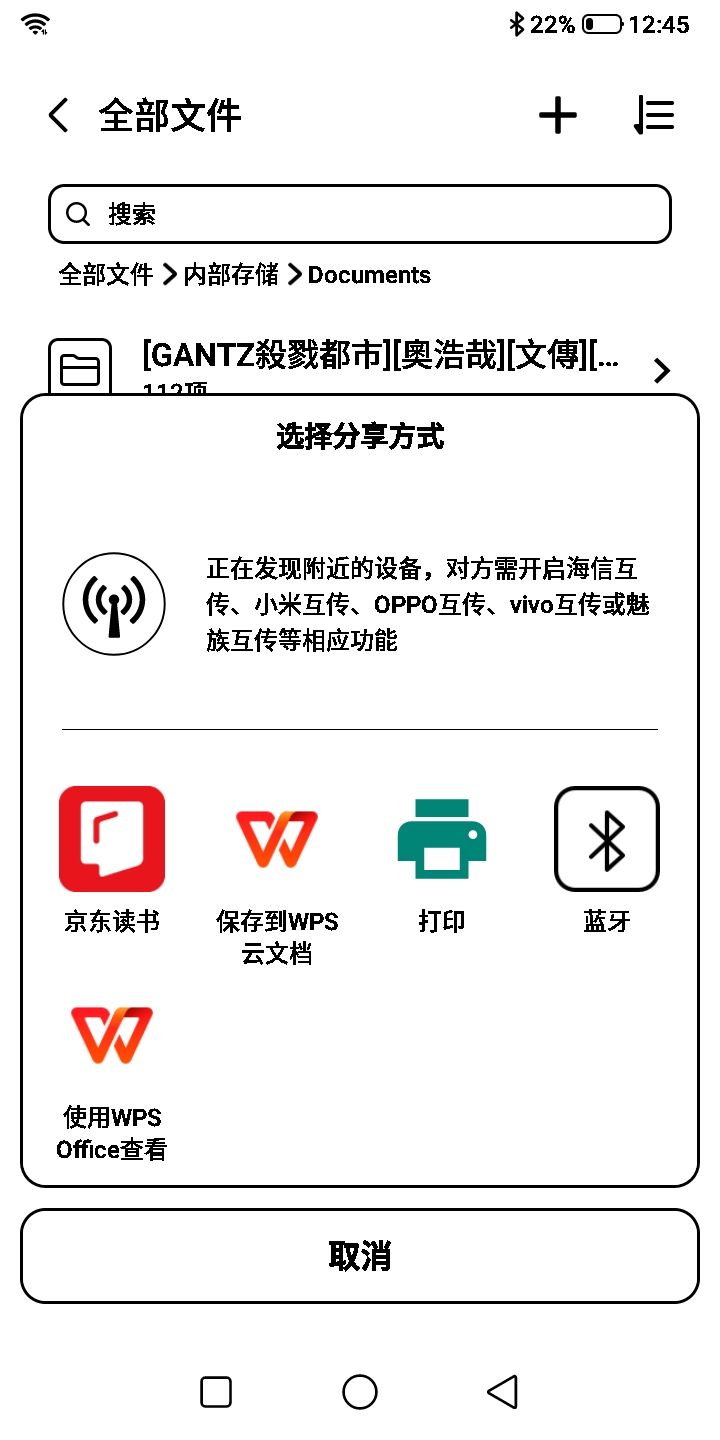
Task: Focus the 搜索 search box
Action: 360,214
